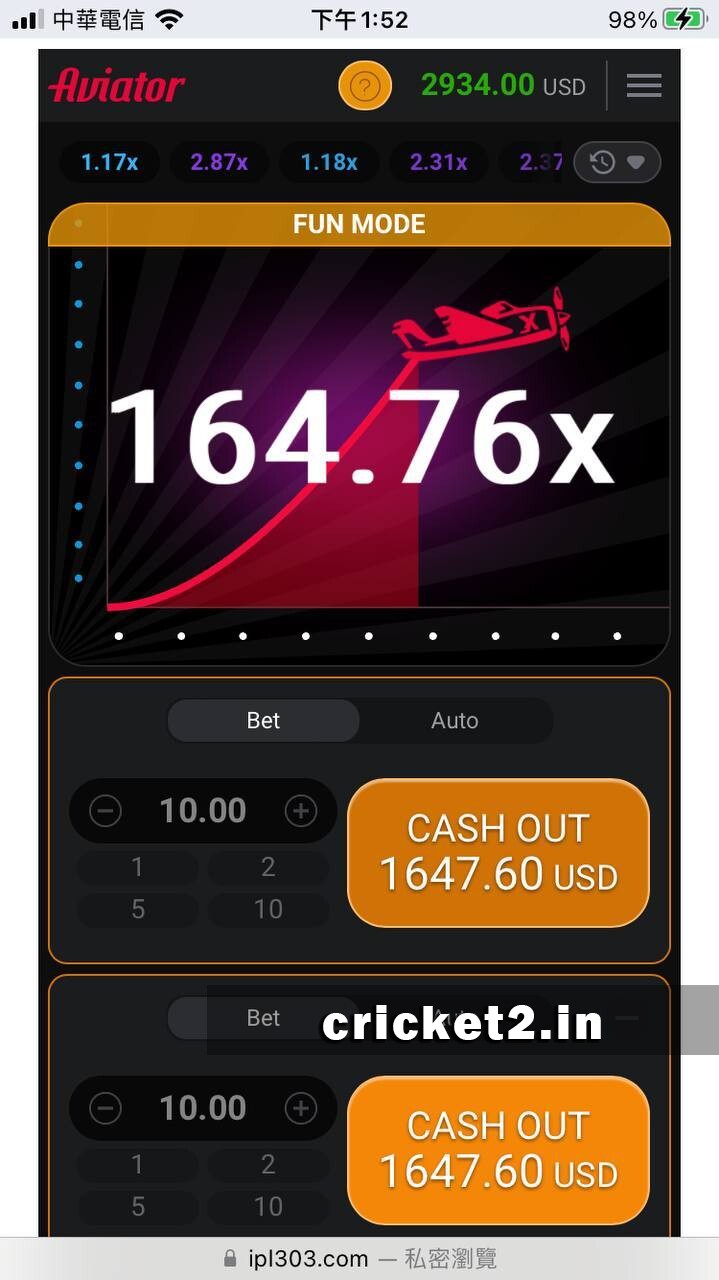Switch to Auto in the first bet panel
Image resolution: width=719 pixels, height=1280 pixels.
tap(454, 720)
